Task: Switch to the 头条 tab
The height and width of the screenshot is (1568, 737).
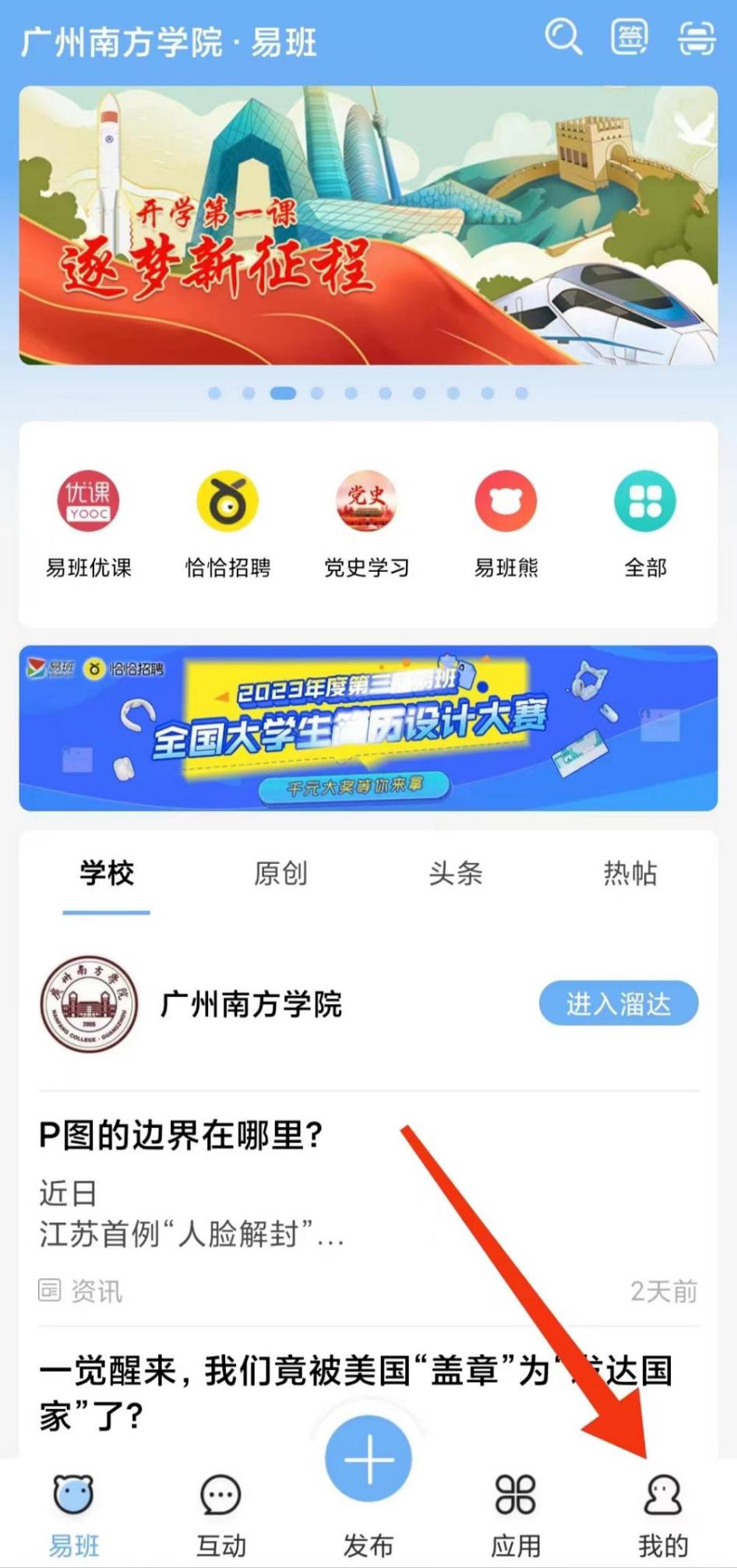Action: click(455, 873)
